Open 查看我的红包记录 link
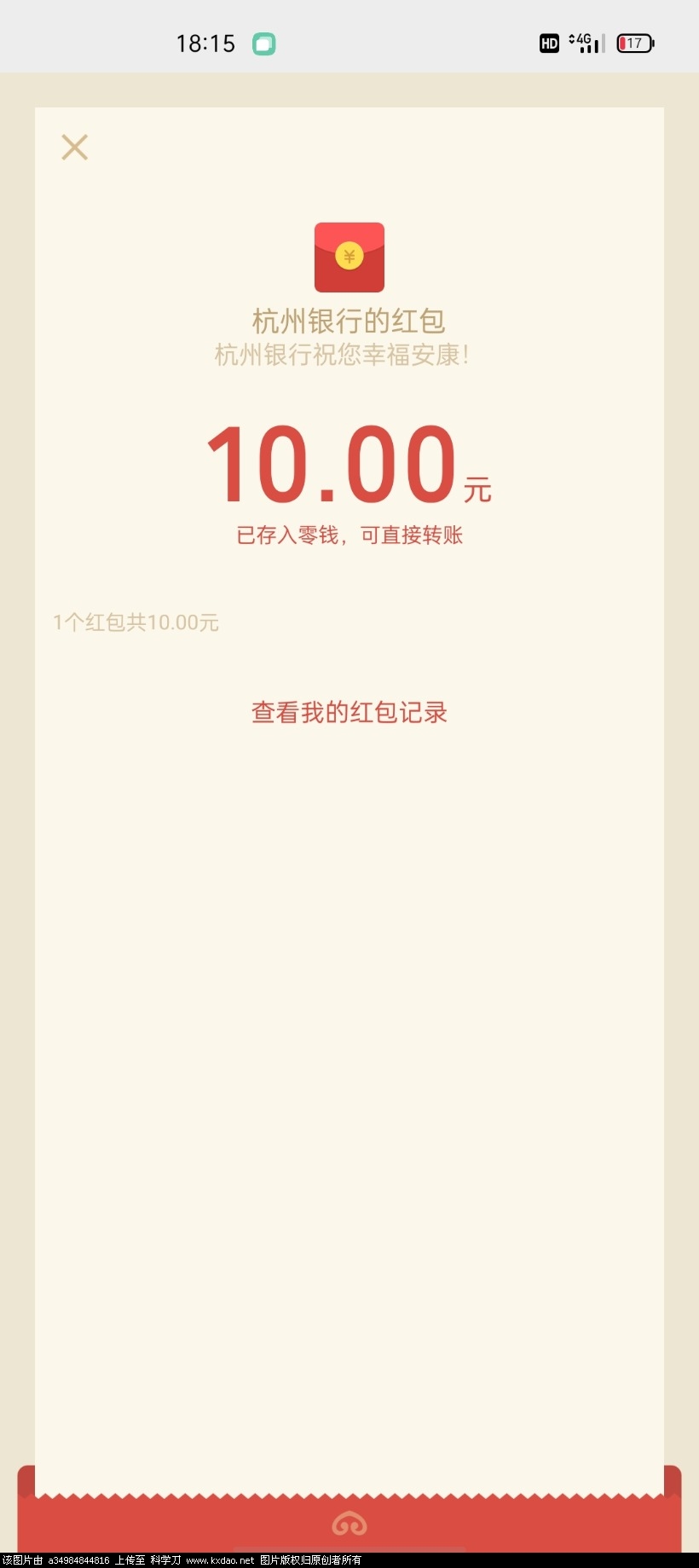Screen dimensions: 699x1568 (349, 712)
